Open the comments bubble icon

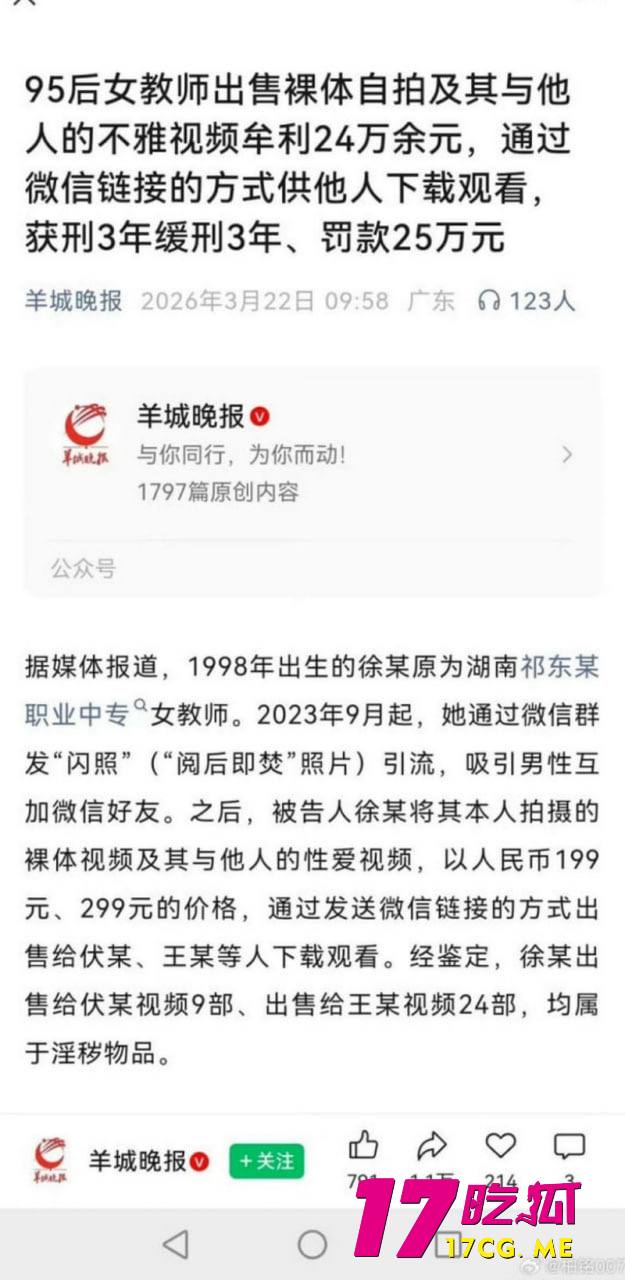pyautogui.click(x=569, y=1145)
